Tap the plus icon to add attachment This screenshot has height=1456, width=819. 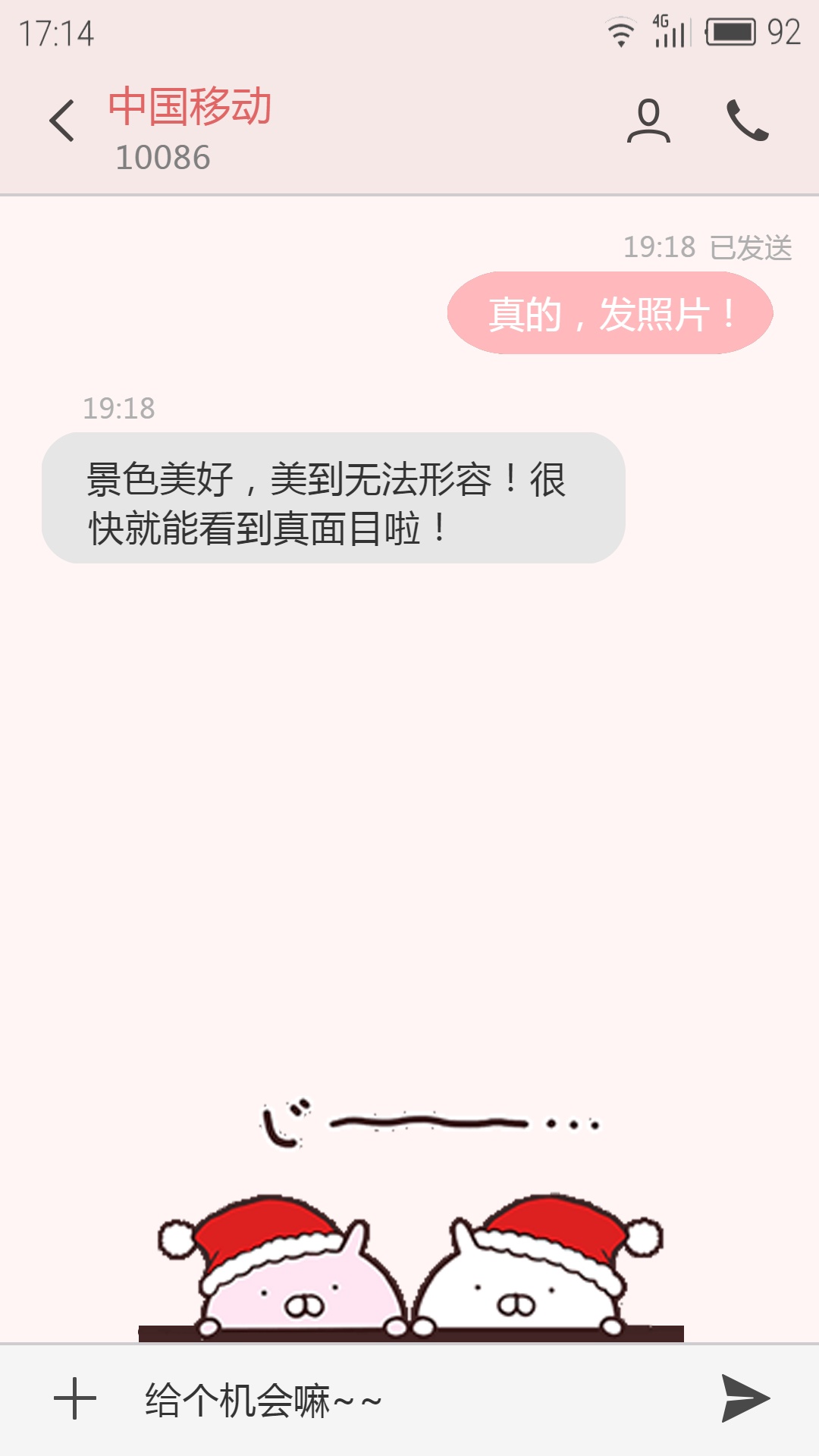[x=75, y=1399]
